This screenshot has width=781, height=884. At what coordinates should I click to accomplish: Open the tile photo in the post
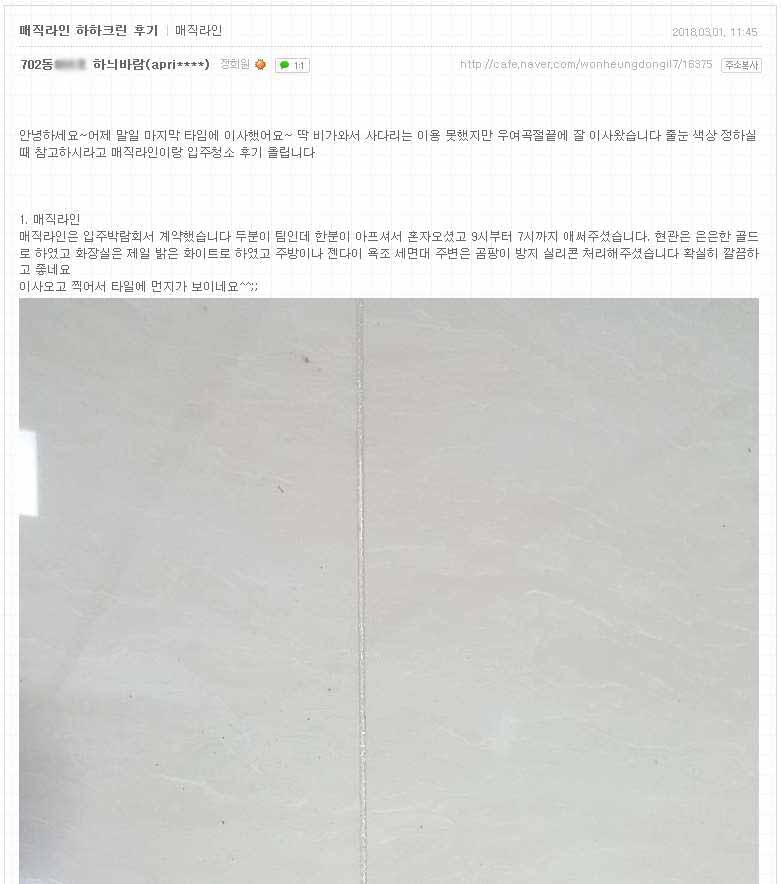click(x=388, y=590)
